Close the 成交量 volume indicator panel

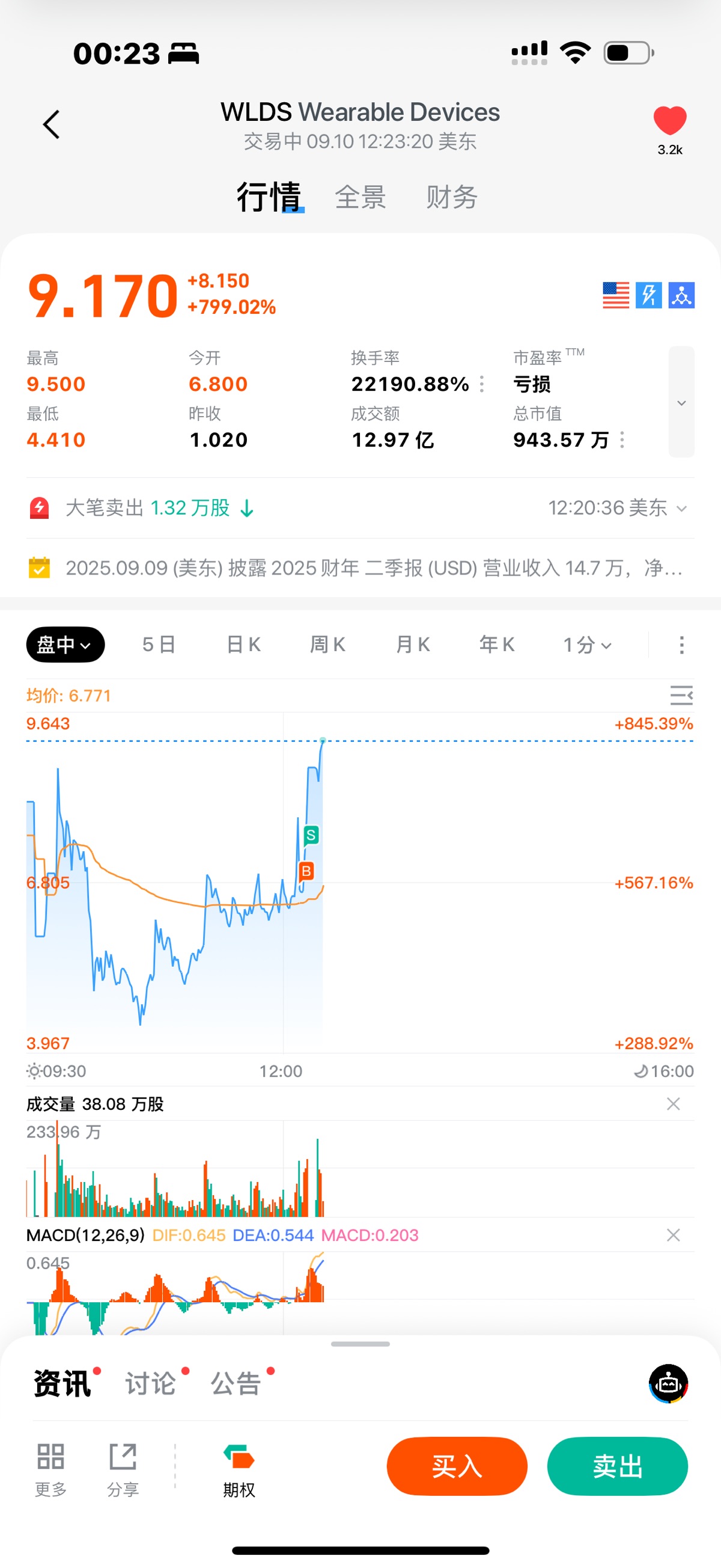(x=673, y=1104)
